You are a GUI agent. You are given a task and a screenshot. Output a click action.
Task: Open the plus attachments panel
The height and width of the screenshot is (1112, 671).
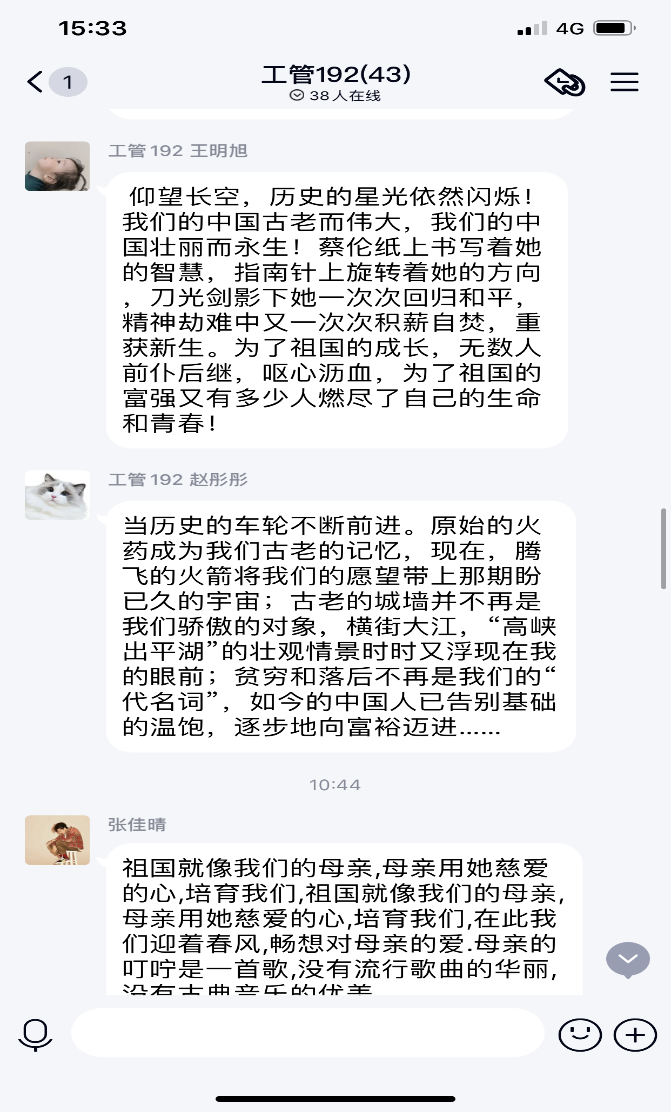click(635, 1034)
